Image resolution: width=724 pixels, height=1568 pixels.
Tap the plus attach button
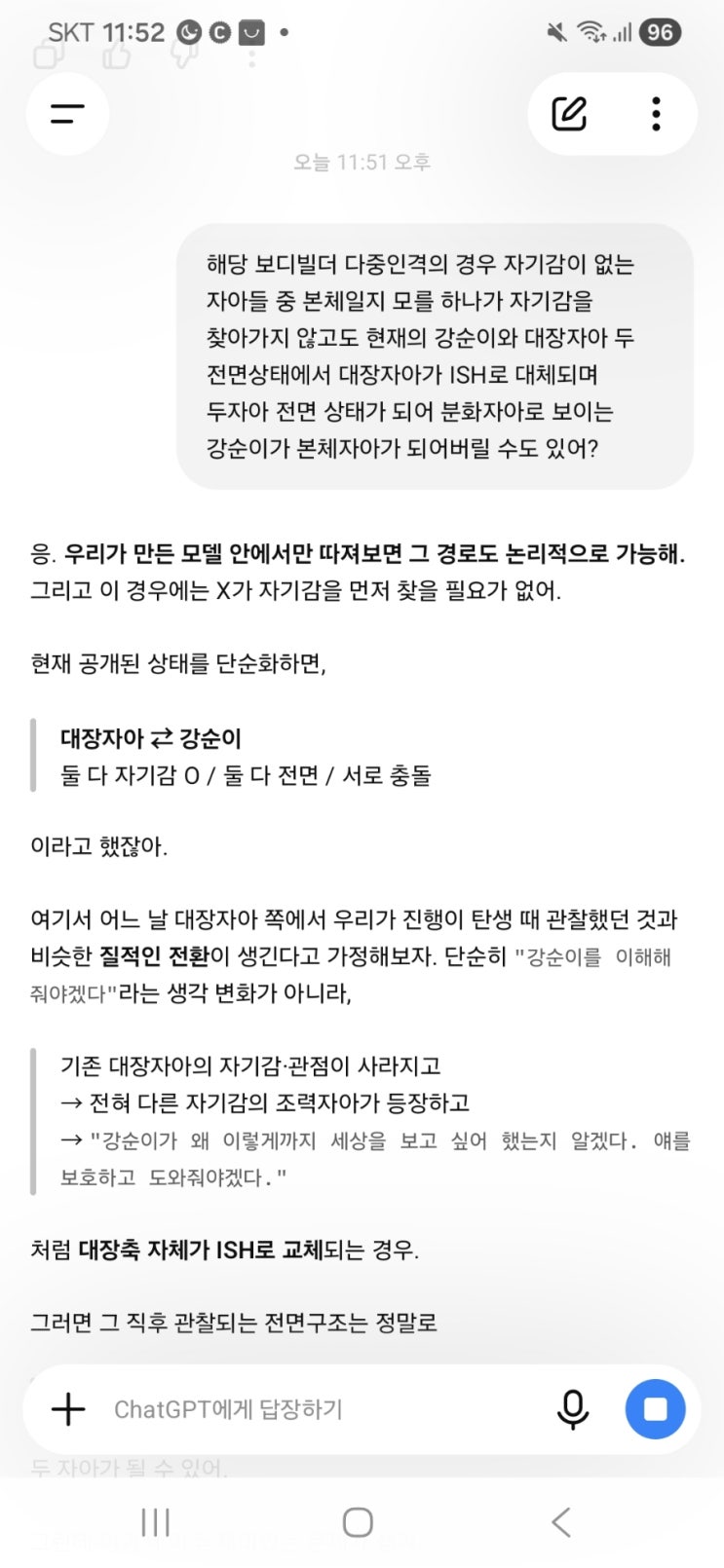[68, 1409]
